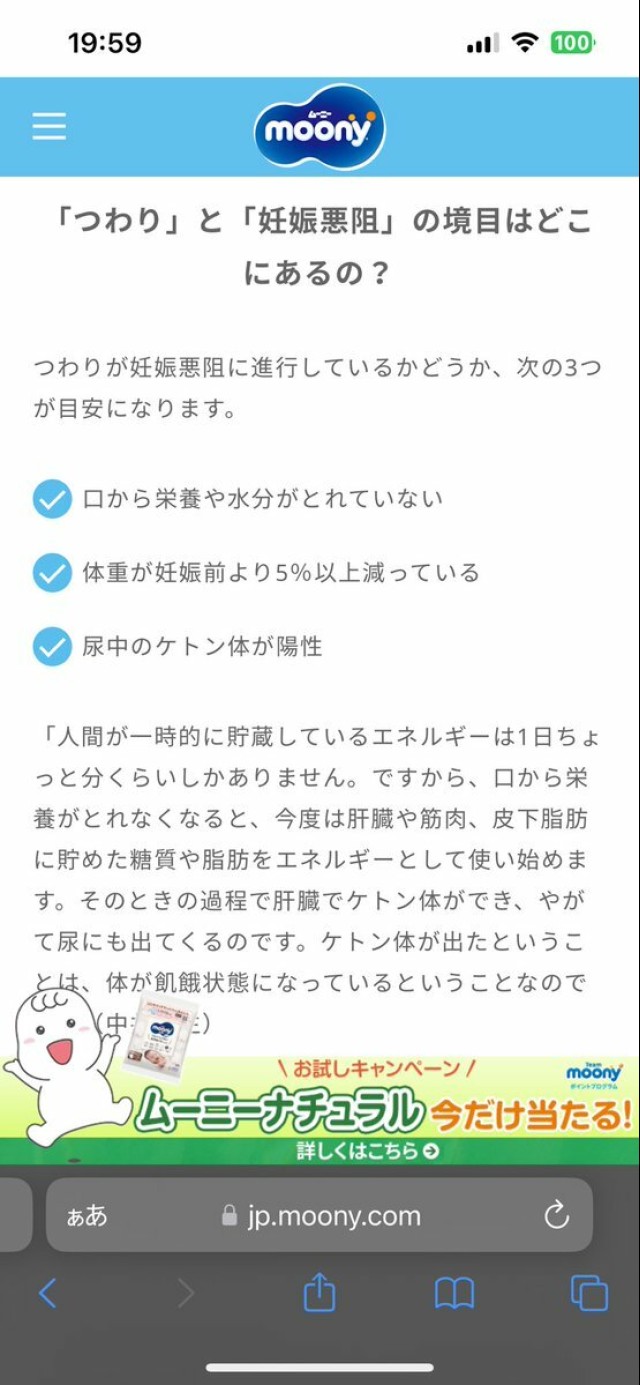Open the ぁあ page settings menu

coord(87,1216)
